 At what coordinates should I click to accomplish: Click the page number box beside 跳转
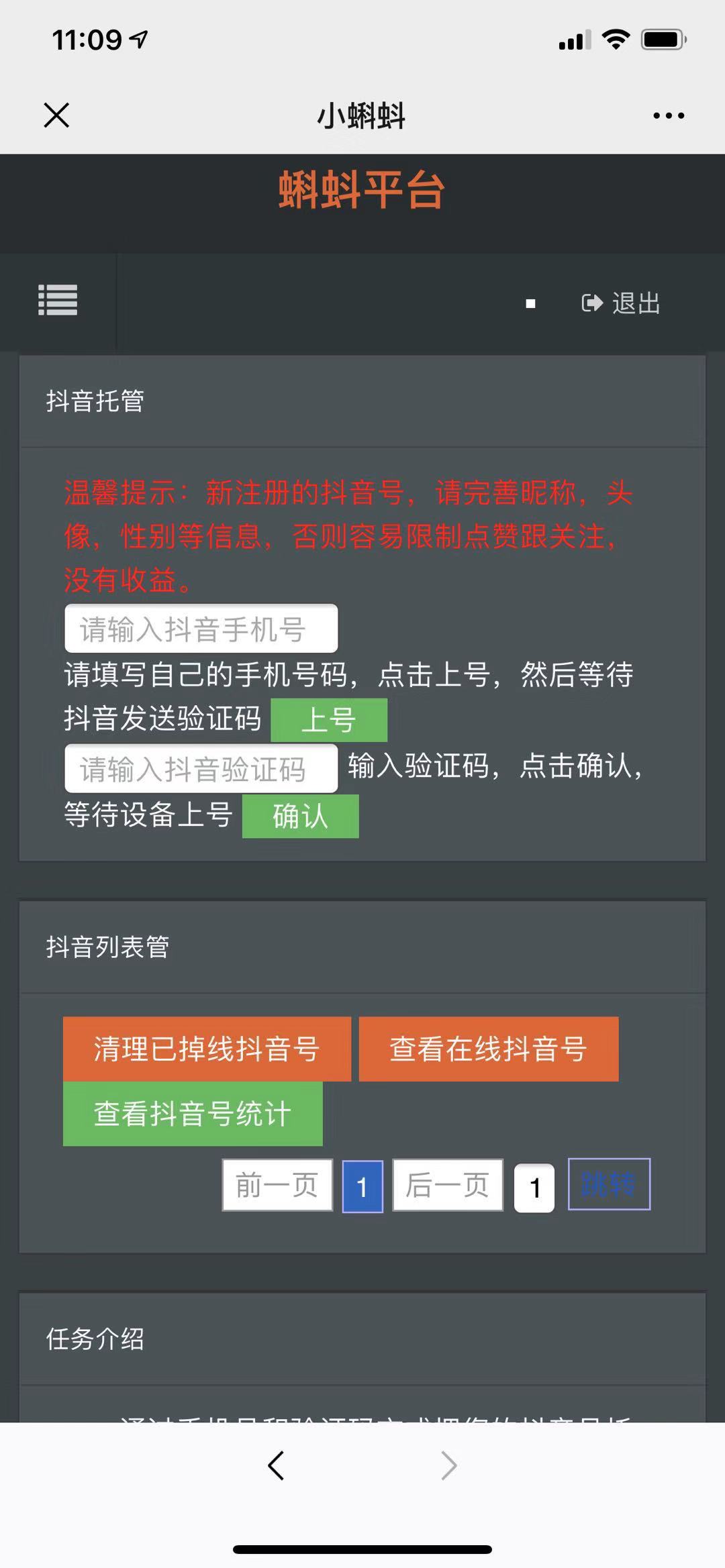[534, 1184]
